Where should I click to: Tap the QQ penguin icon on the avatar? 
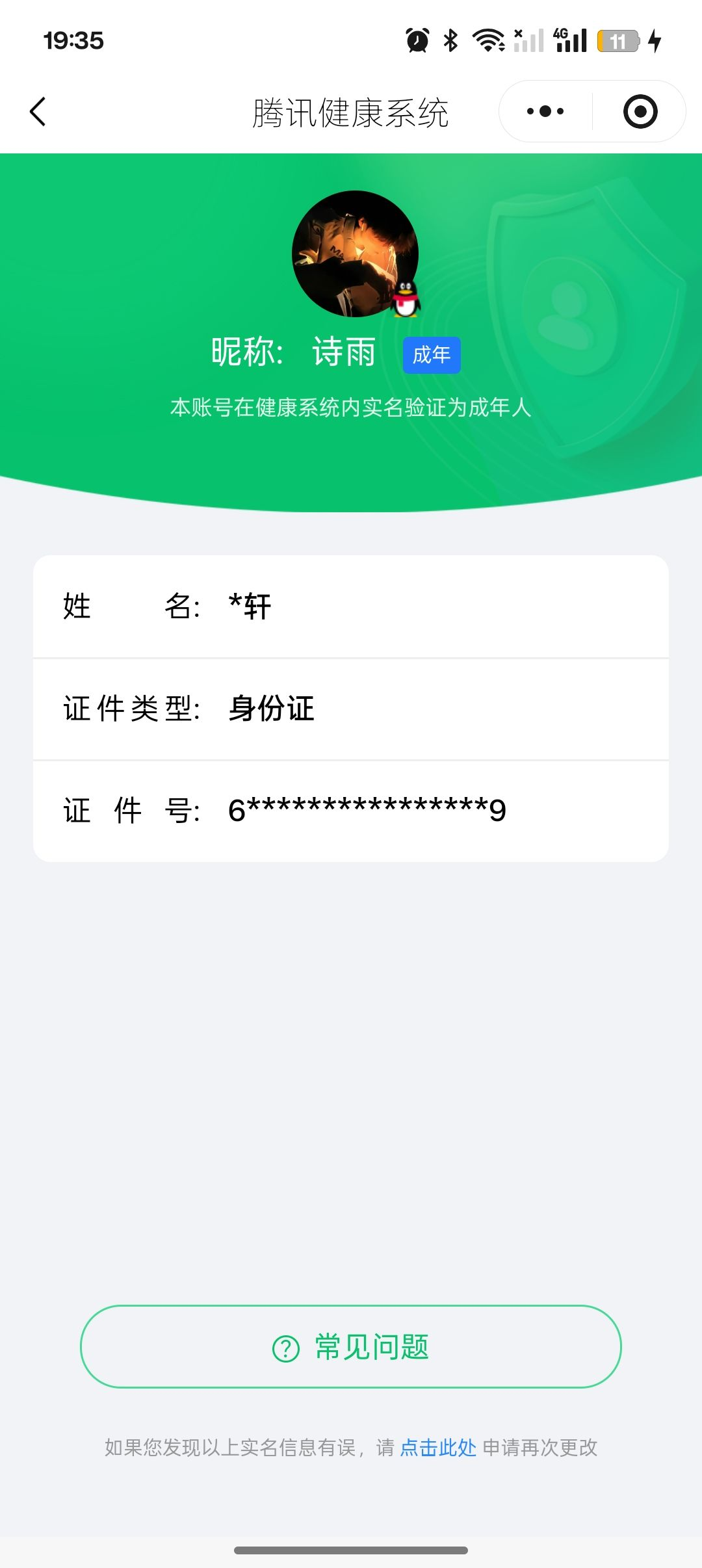(x=407, y=299)
